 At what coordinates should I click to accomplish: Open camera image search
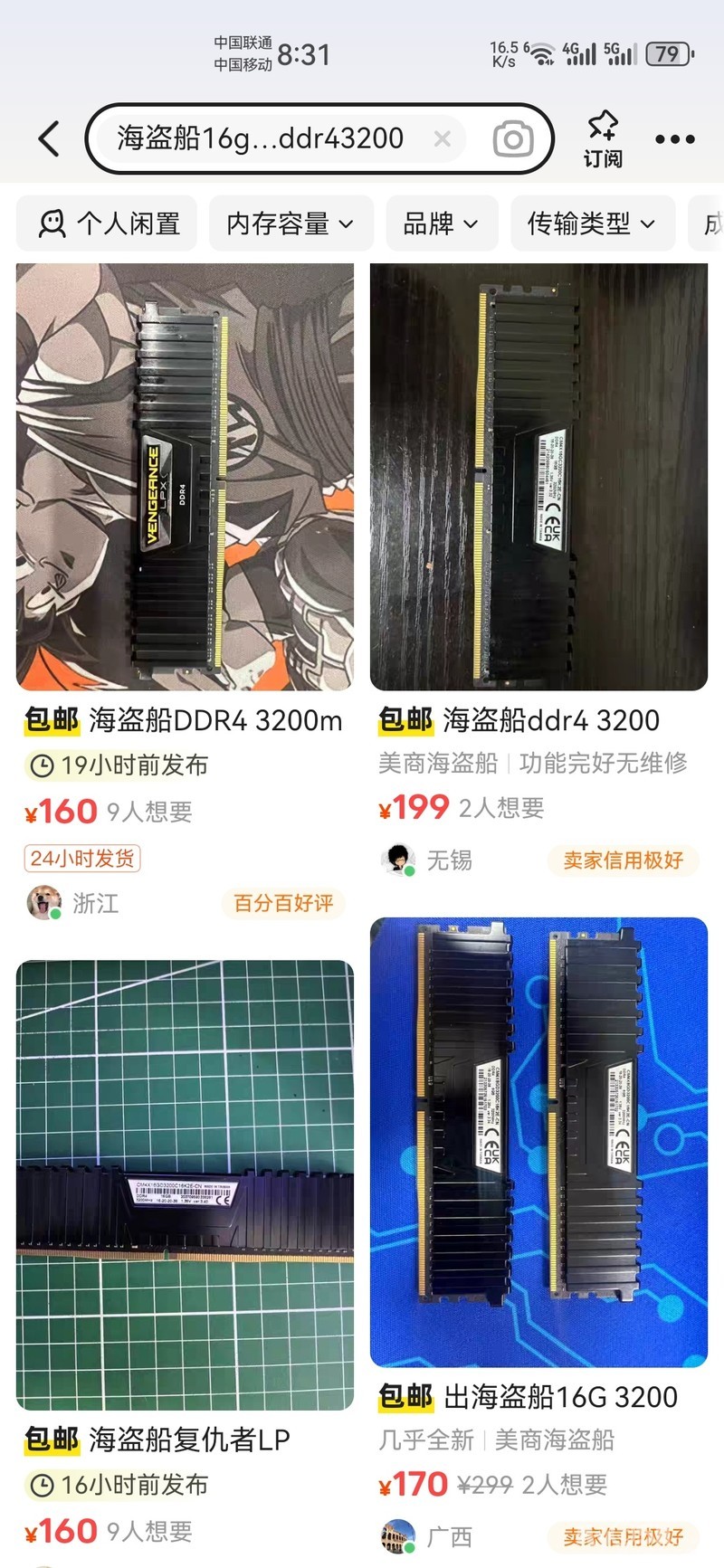click(x=513, y=139)
